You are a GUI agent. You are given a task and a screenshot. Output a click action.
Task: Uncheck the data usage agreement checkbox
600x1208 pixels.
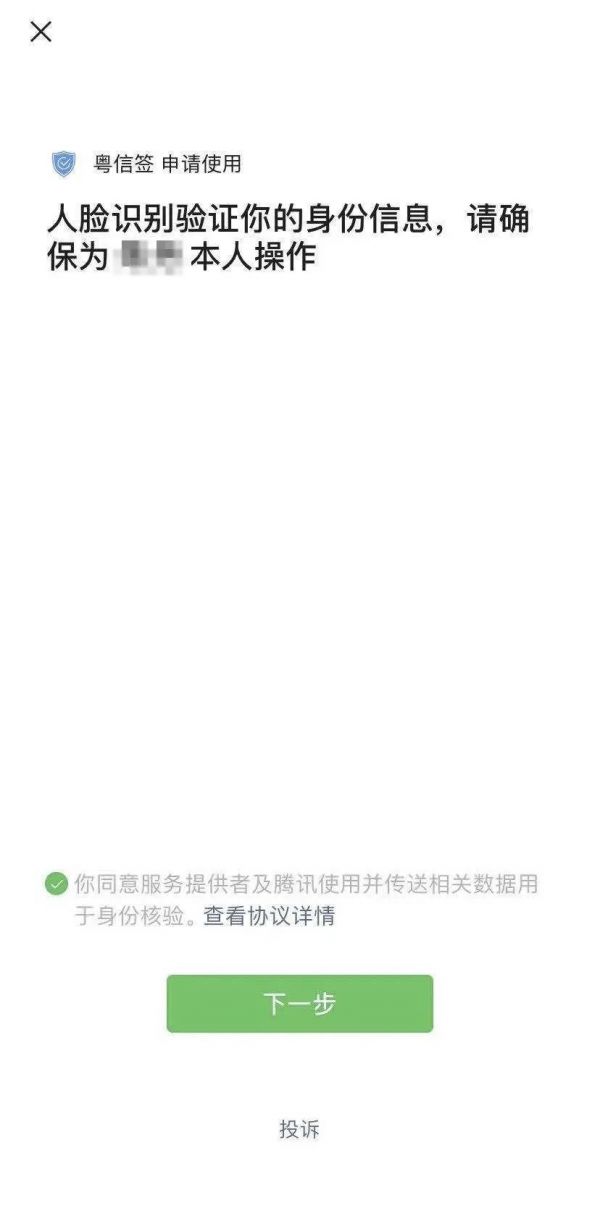coord(57,884)
